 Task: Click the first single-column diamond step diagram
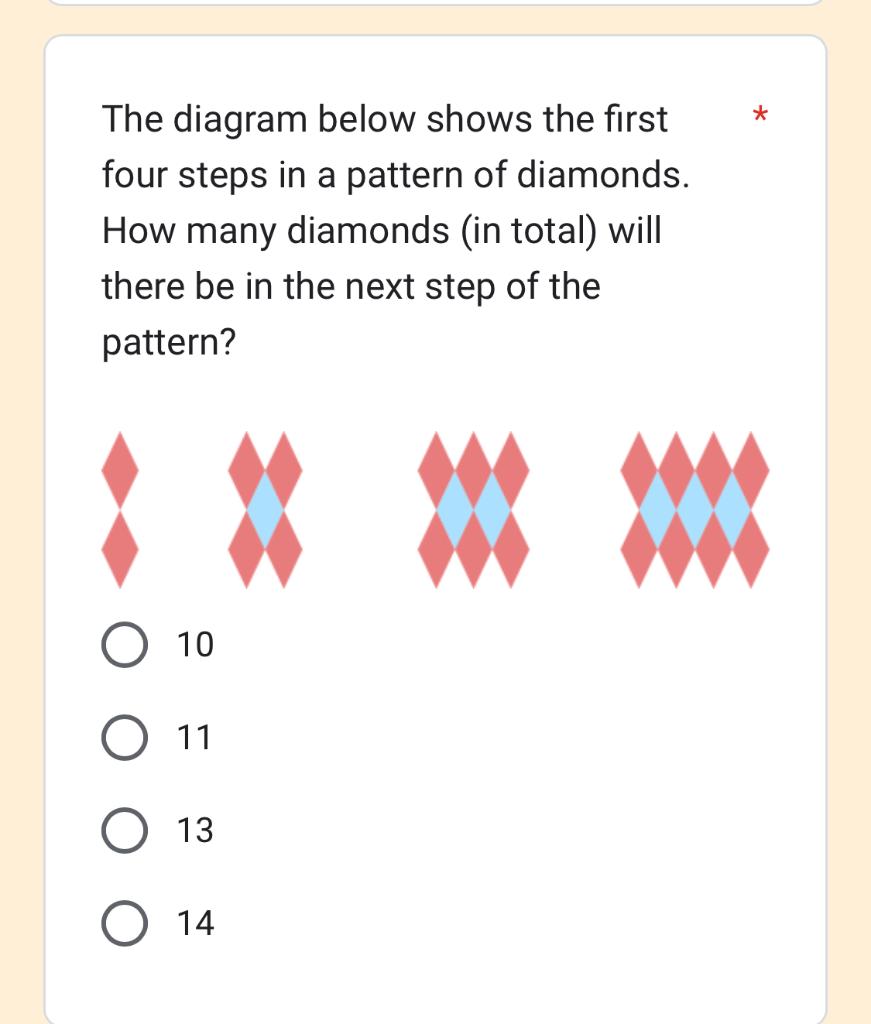120,510
